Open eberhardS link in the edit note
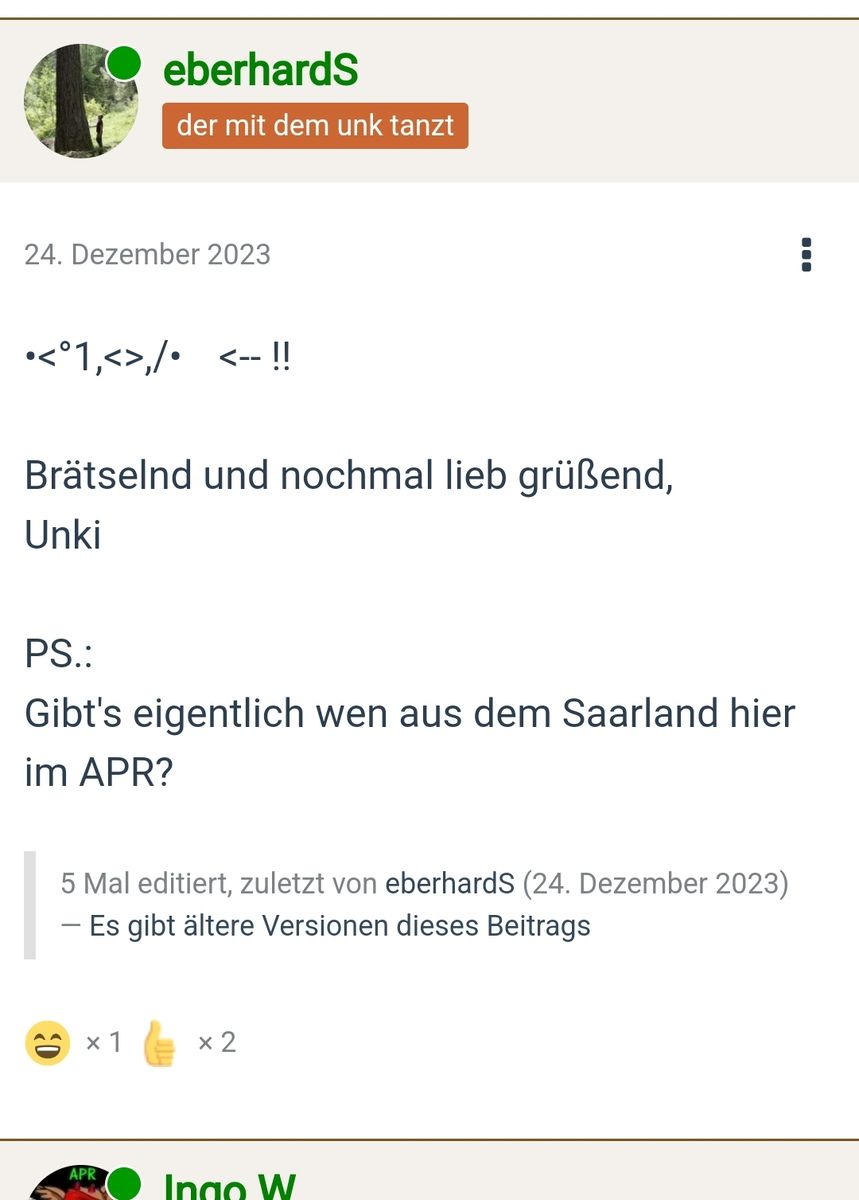 point(449,884)
